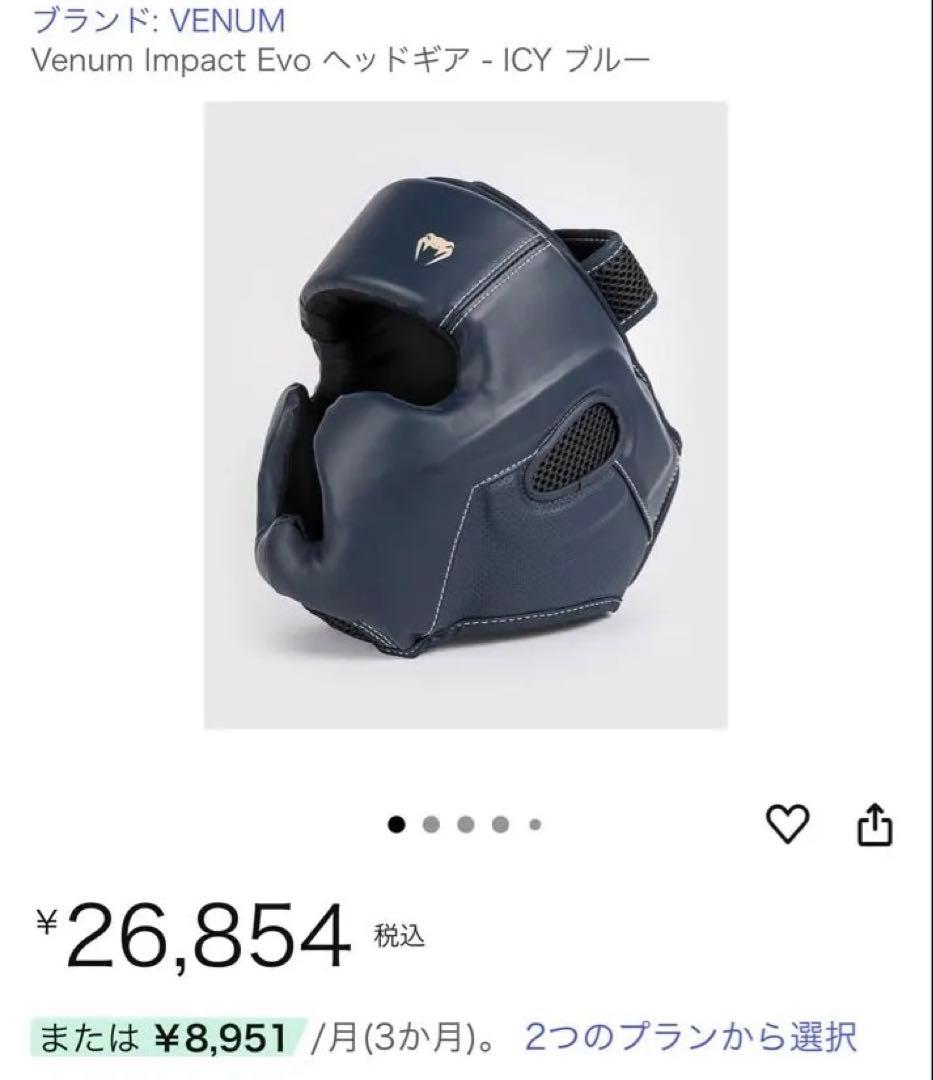Jump to the second image dot
933x1080 pixels.
click(432, 825)
